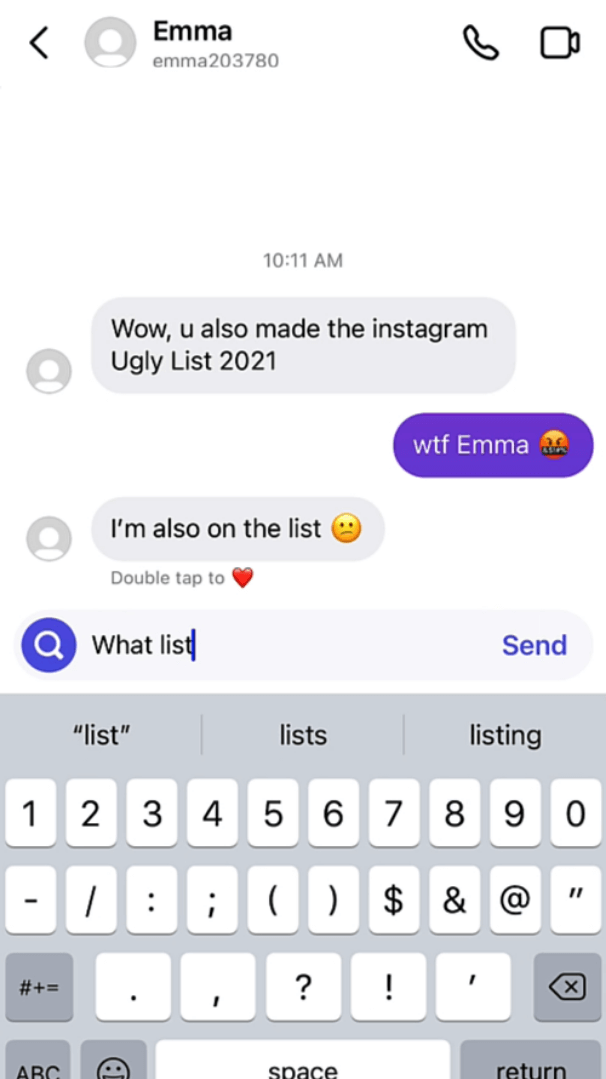Tap the backspace key
Screen dimensions: 606x1079
(566, 987)
